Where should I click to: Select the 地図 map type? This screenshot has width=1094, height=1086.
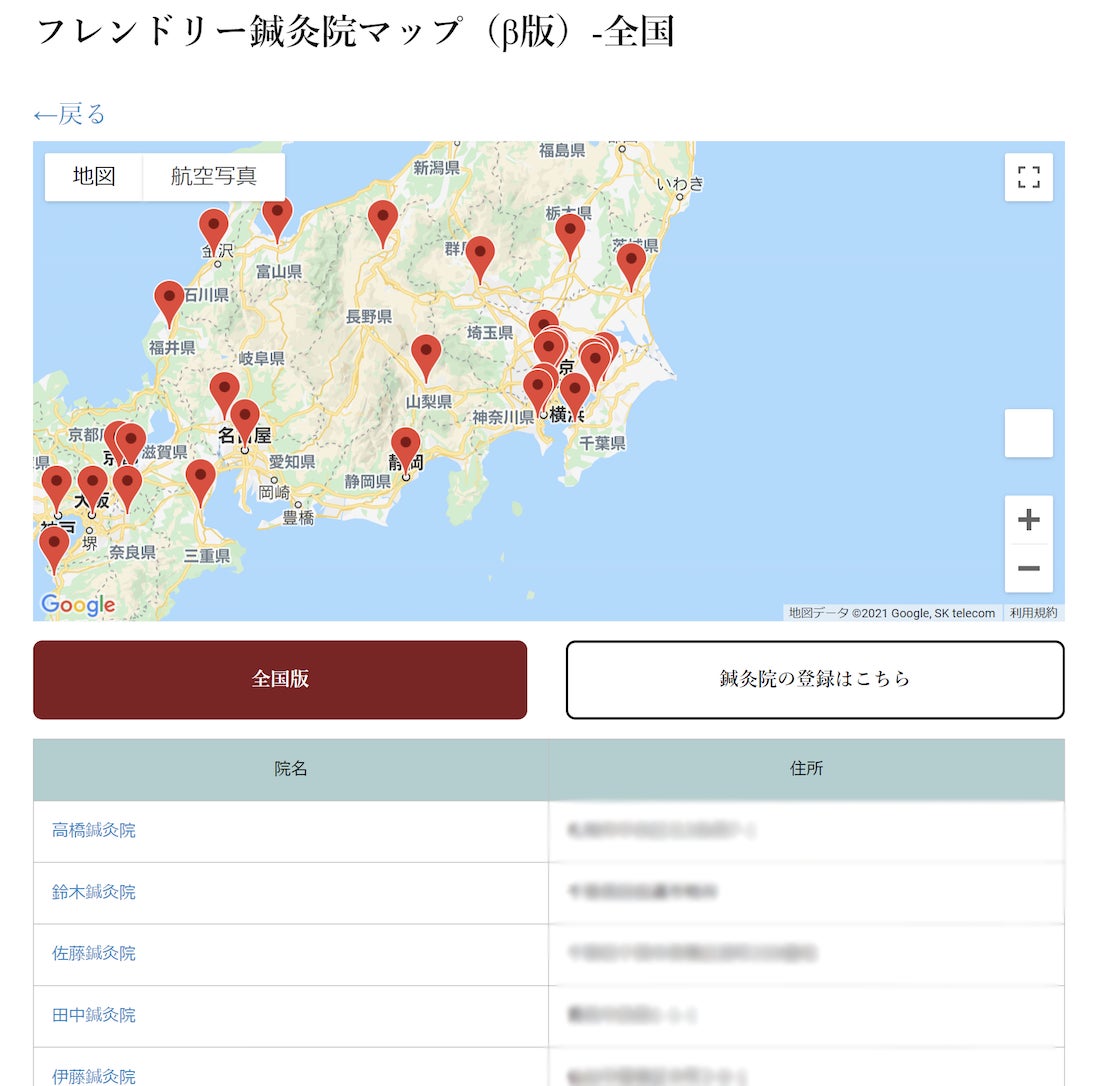(94, 177)
